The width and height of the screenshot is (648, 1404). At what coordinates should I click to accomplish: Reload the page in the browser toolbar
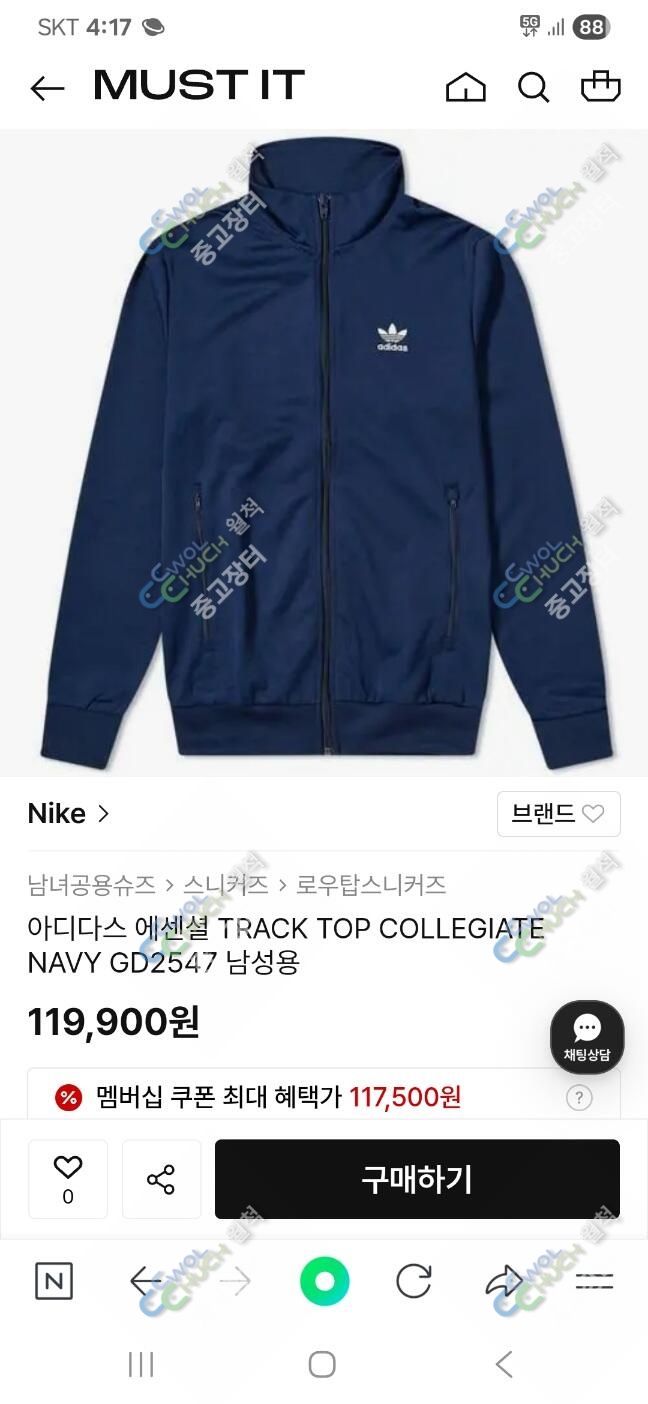[413, 1281]
